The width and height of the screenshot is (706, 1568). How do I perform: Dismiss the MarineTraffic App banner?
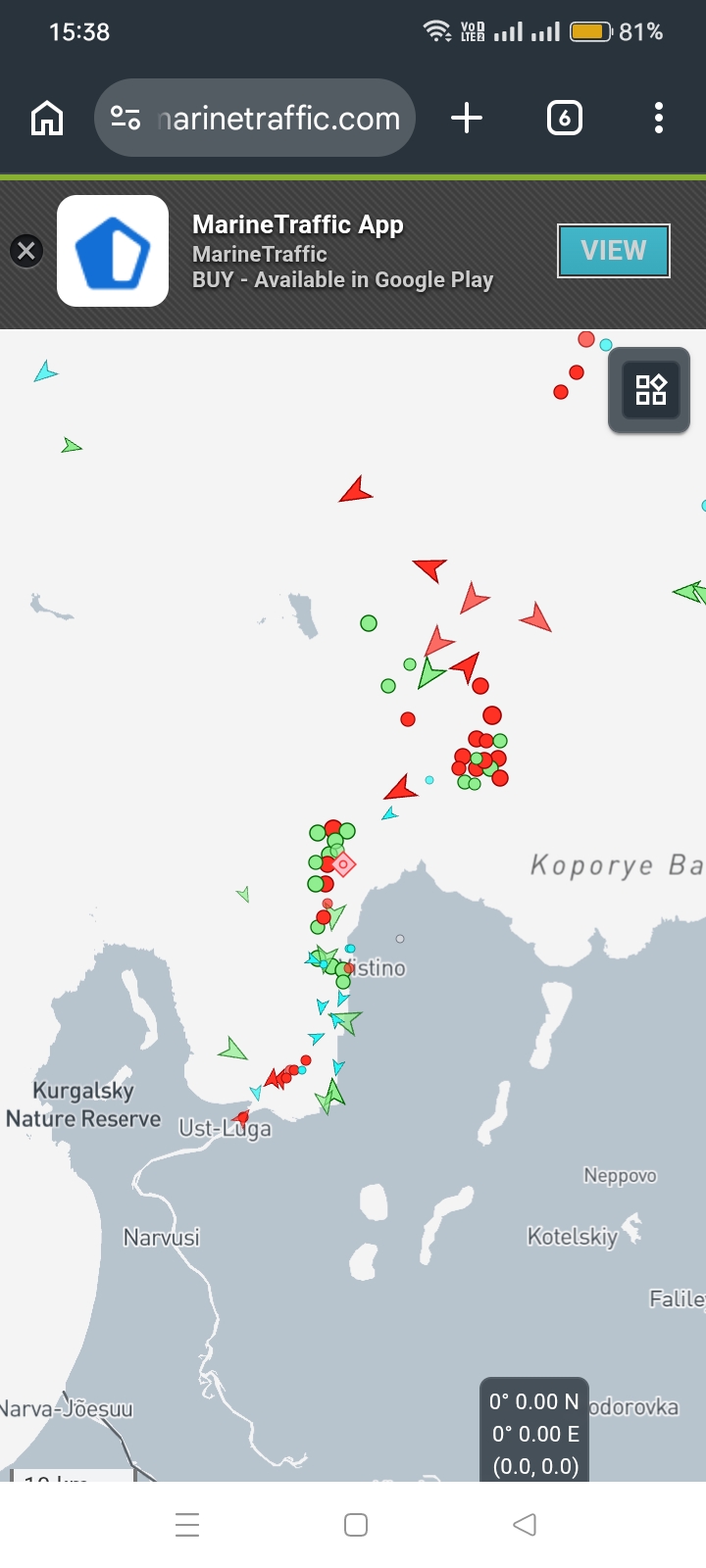(26, 251)
